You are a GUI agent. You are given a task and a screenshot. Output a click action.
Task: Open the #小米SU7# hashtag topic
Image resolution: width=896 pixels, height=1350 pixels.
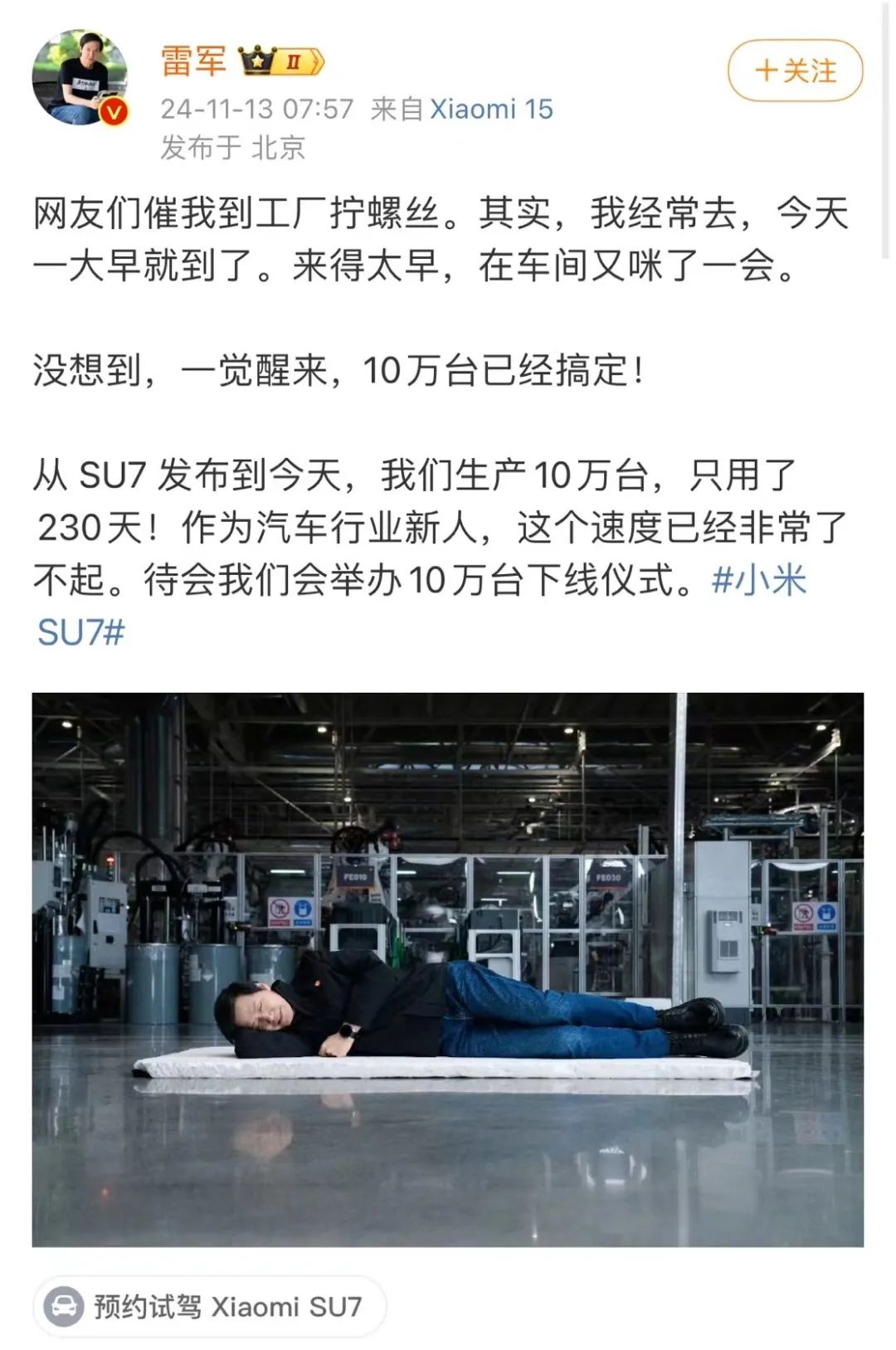click(x=758, y=581)
